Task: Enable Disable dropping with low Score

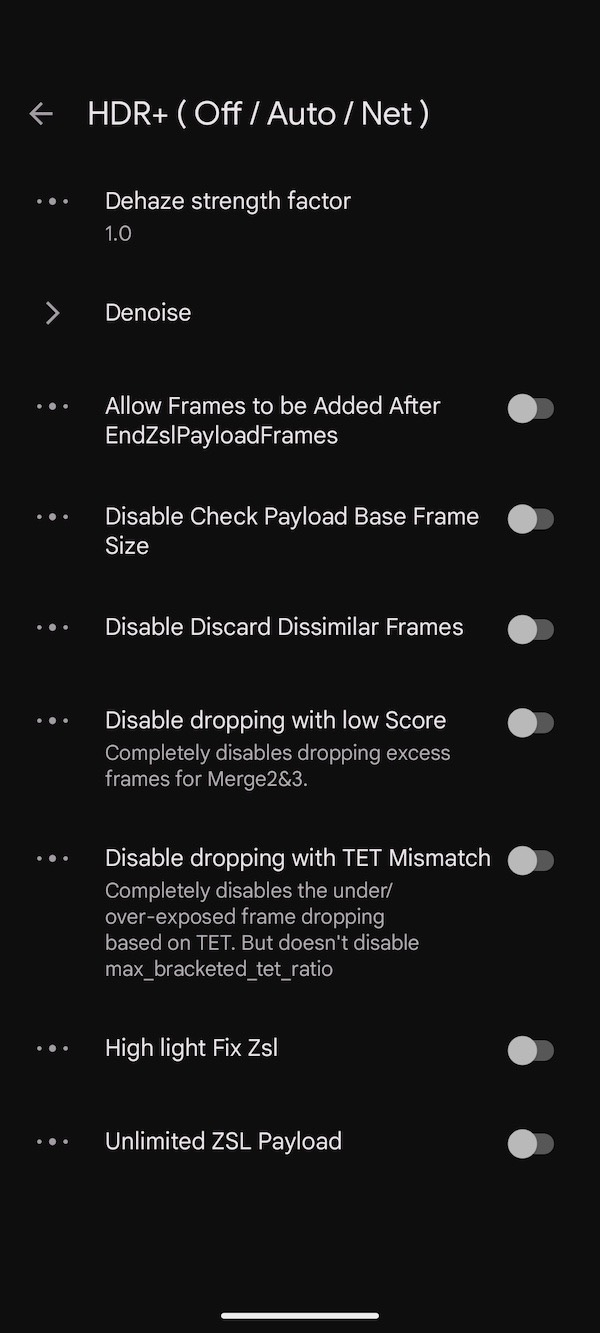Action: (x=530, y=722)
